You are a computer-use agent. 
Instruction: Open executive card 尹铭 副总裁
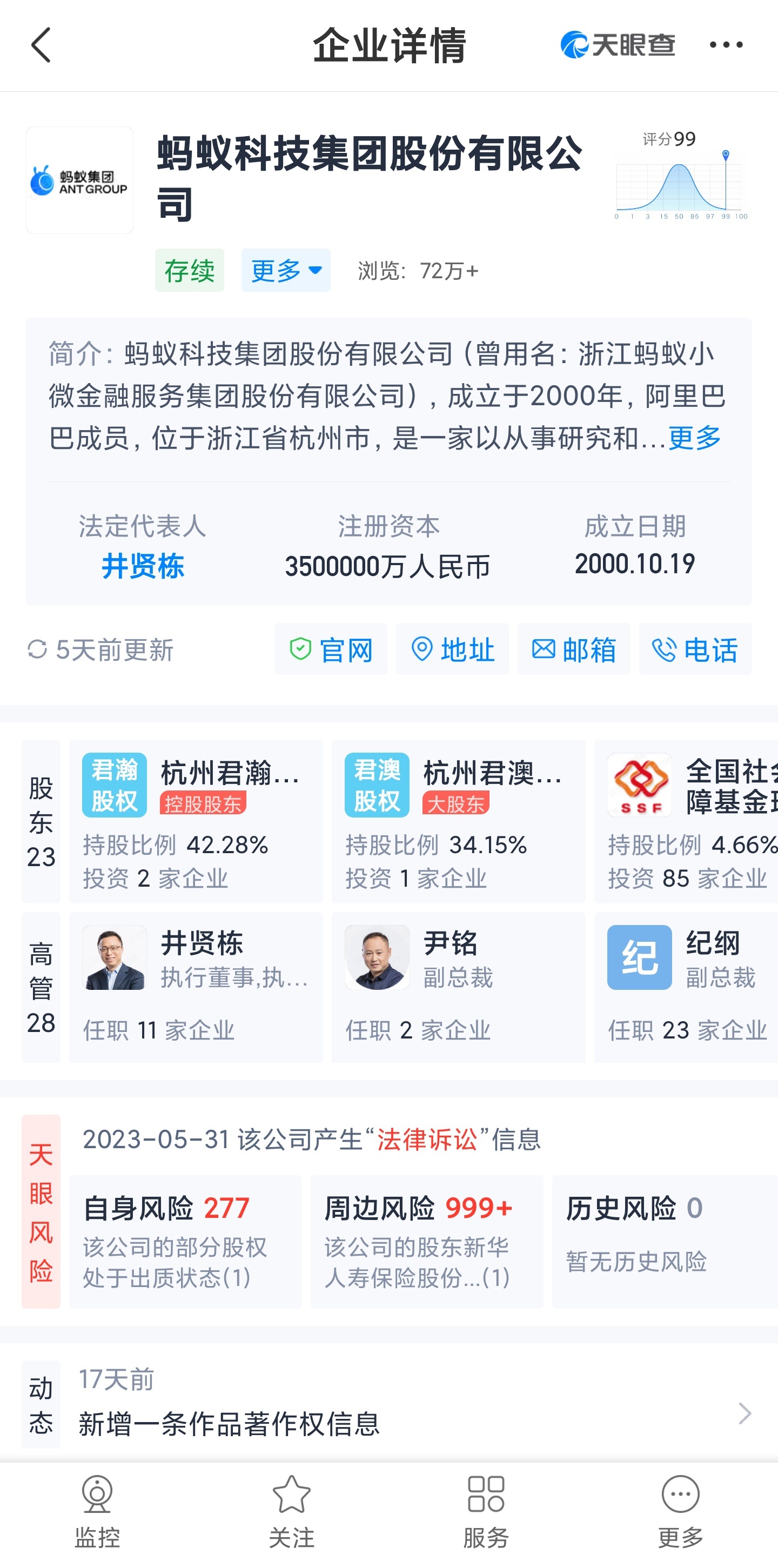point(458,987)
